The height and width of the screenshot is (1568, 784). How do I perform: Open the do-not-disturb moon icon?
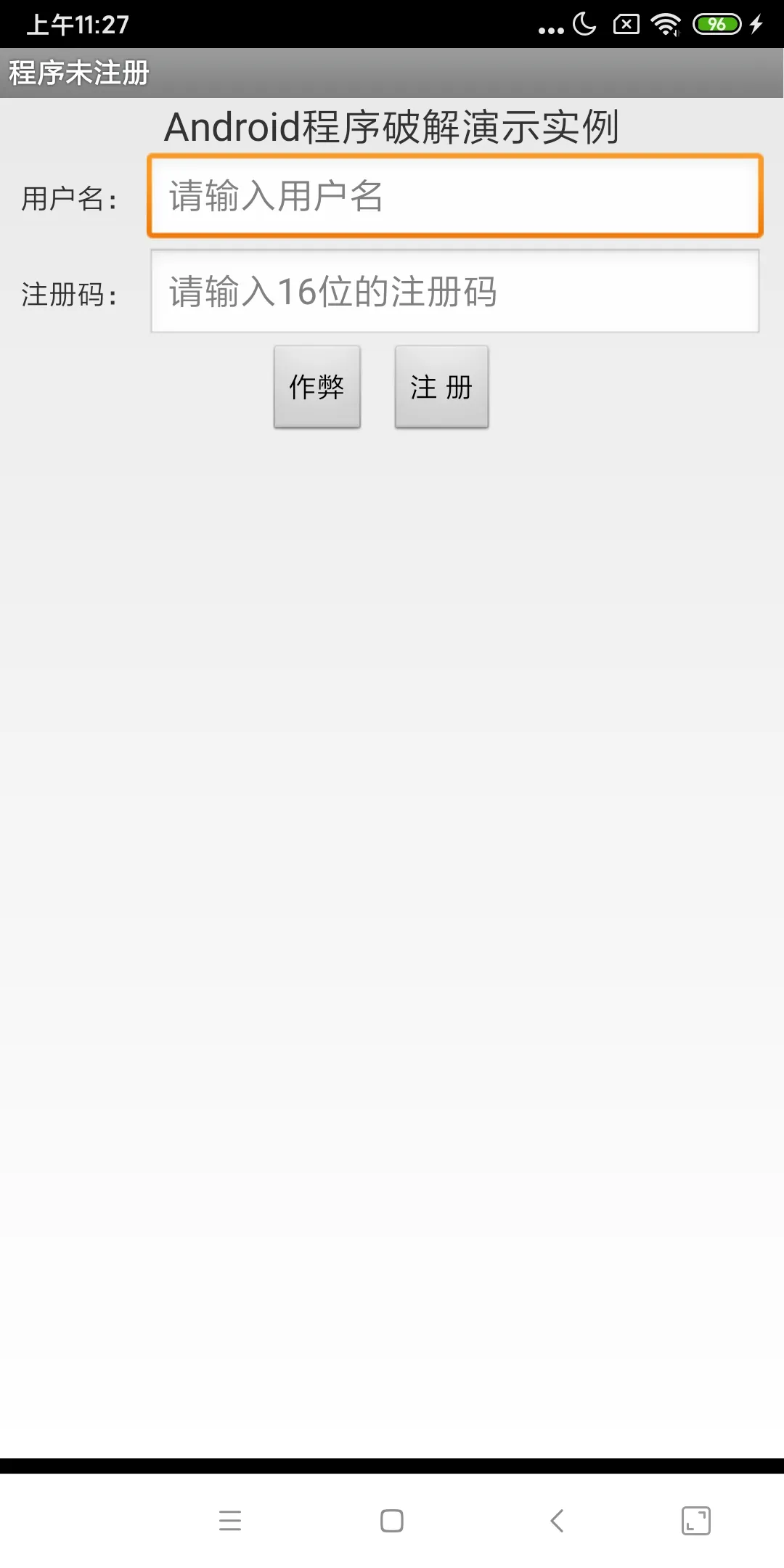pyautogui.click(x=584, y=23)
